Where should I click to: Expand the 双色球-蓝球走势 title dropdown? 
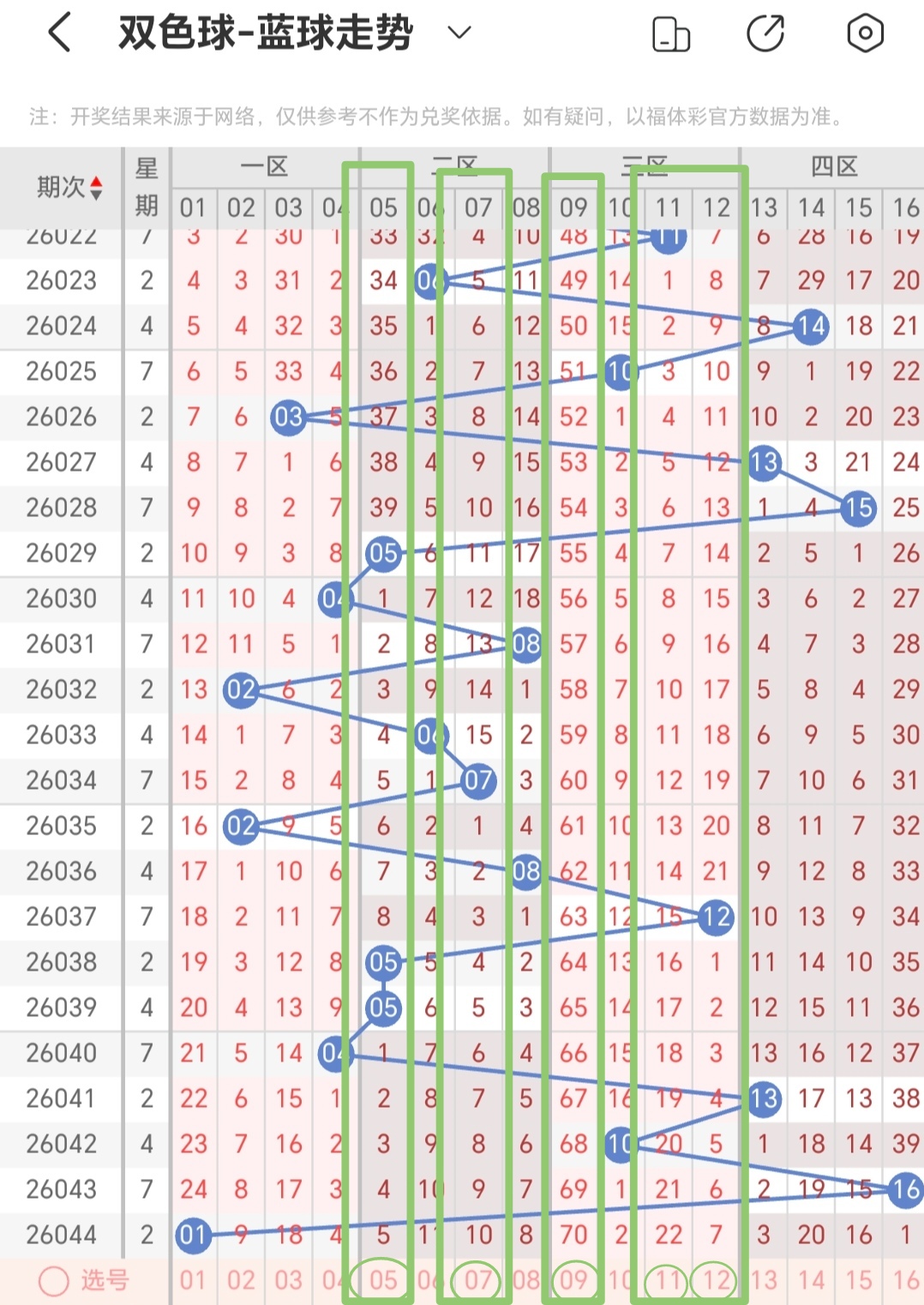tap(459, 33)
